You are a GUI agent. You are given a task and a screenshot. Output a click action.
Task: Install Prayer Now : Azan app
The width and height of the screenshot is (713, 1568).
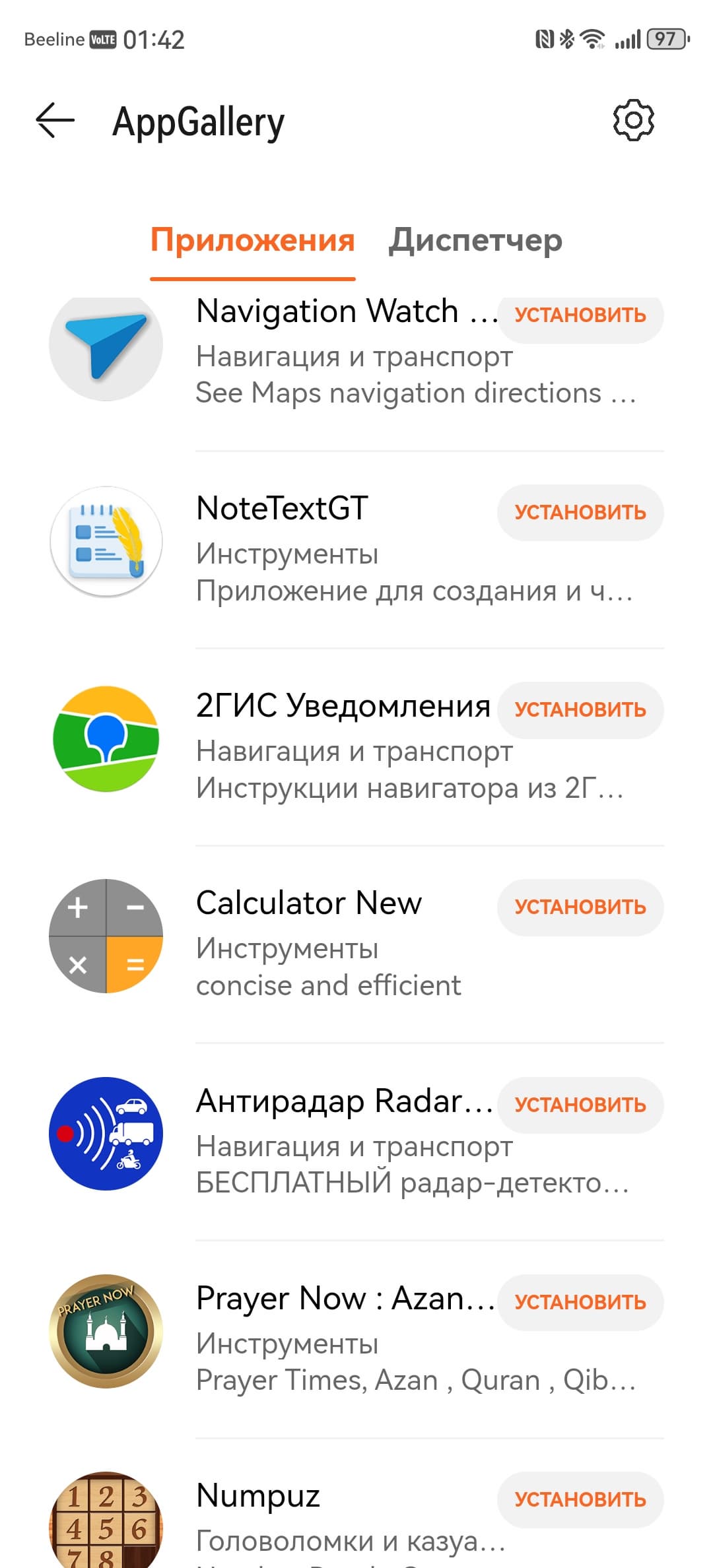coord(580,1302)
